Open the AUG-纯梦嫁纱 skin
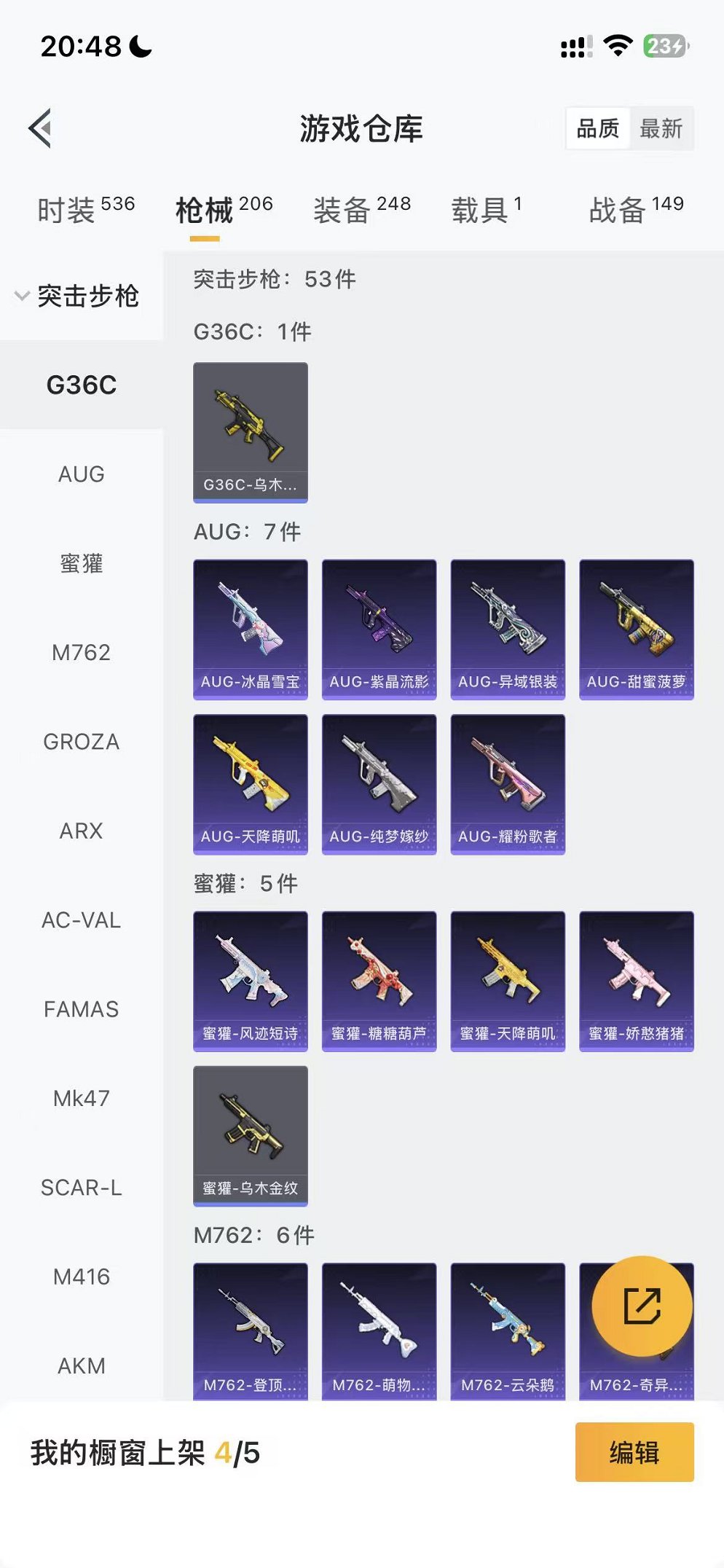This screenshot has width=724, height=1568. click(379, 783)
